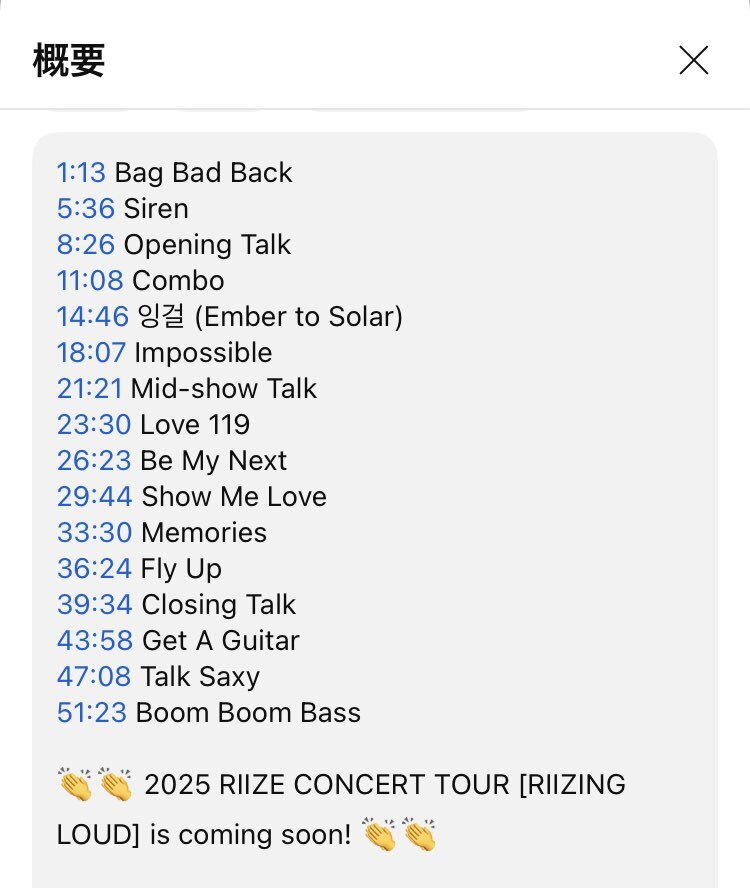Screen dimensions: 750x888
Task: Seek to 11:08 Combo
Action: point(89,281)
